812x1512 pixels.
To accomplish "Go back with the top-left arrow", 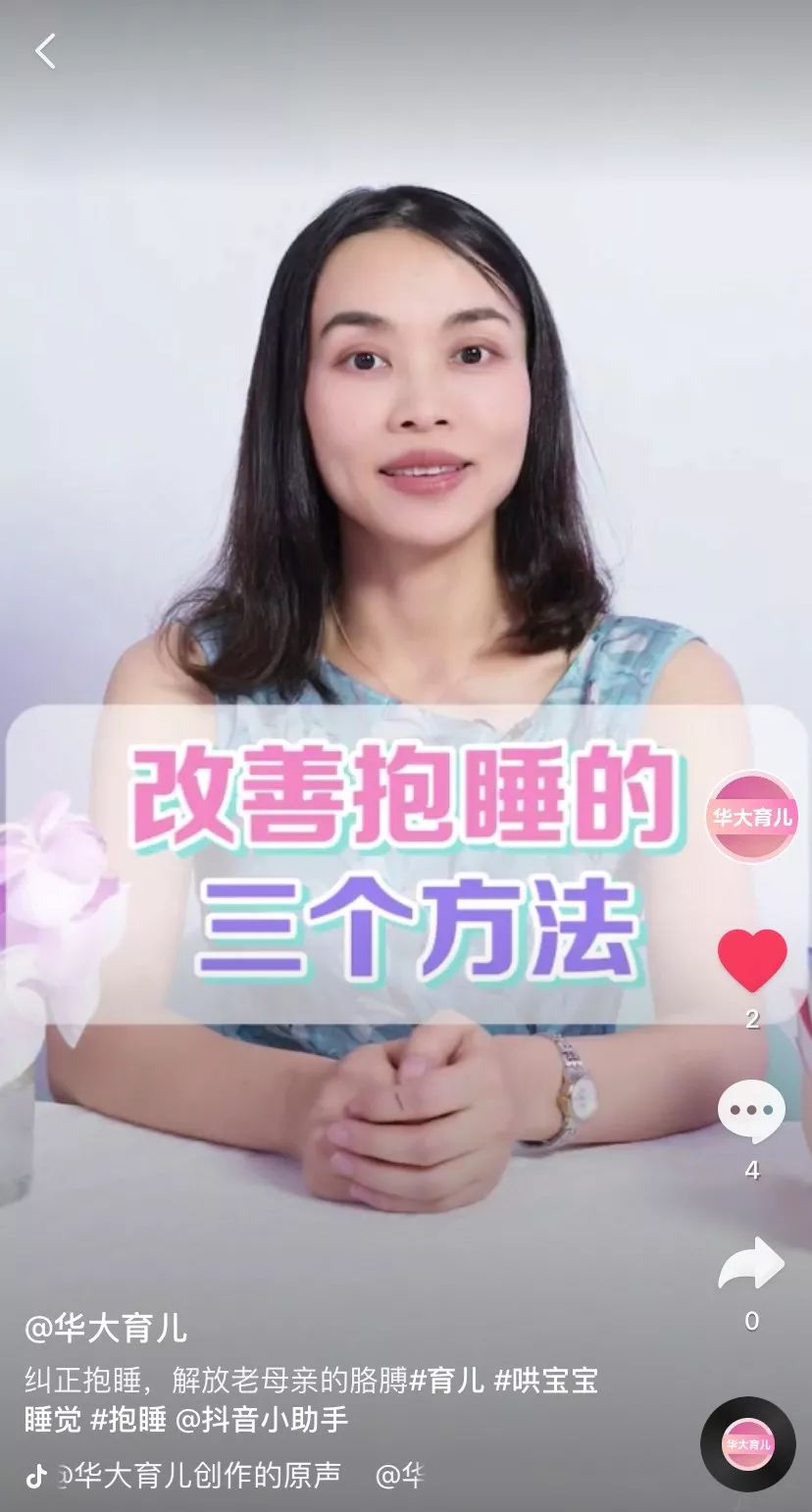I will [x=45, y=51].
